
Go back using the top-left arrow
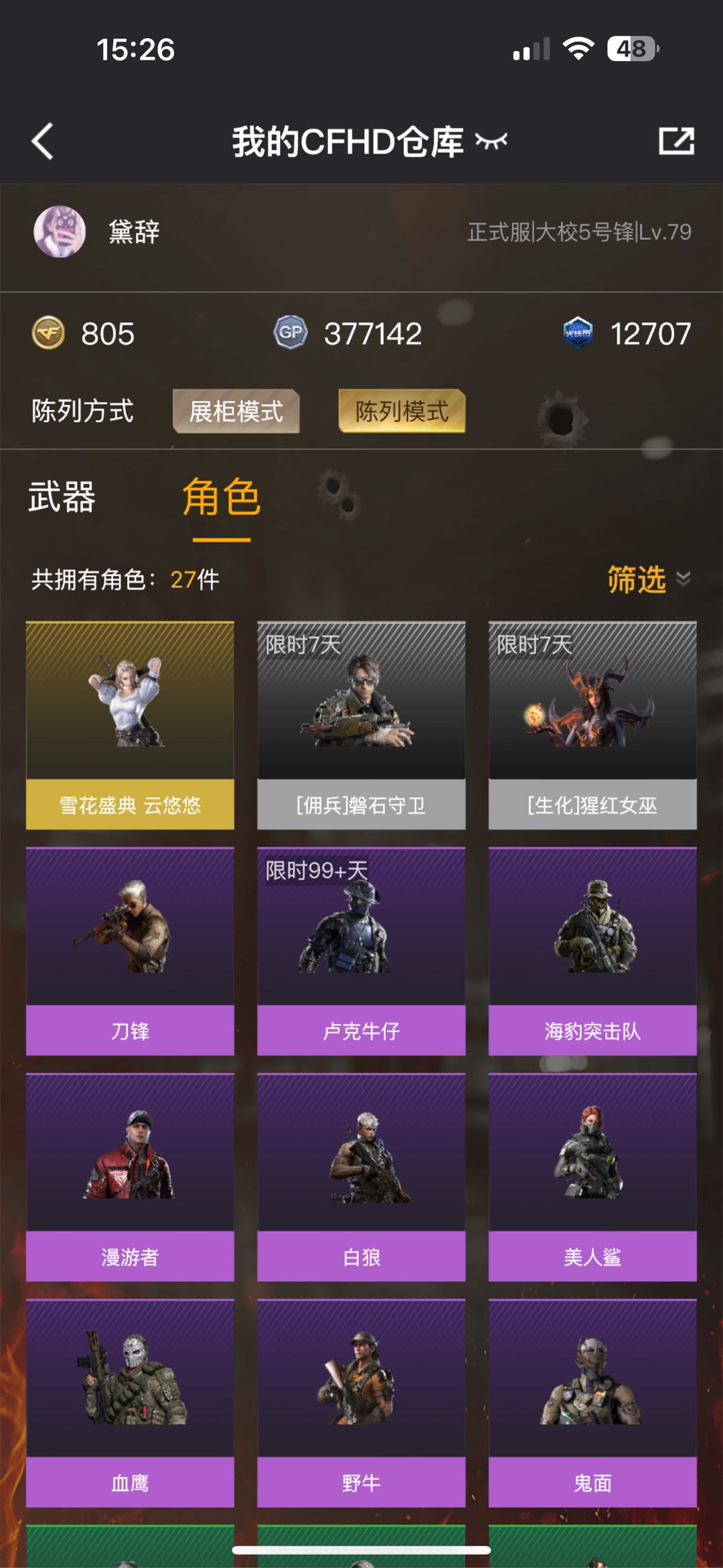pyautogui.click(x=42, y=141)
